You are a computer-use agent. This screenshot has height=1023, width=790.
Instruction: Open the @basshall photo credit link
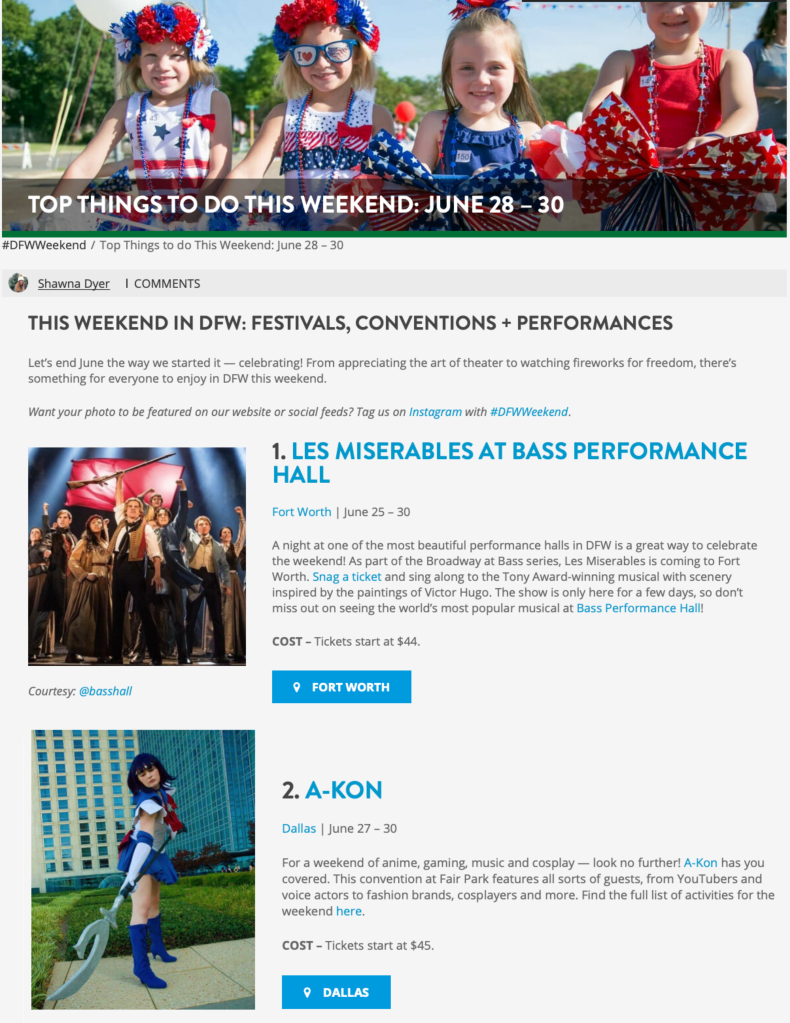pyautogui.click(x=105, y=691)
